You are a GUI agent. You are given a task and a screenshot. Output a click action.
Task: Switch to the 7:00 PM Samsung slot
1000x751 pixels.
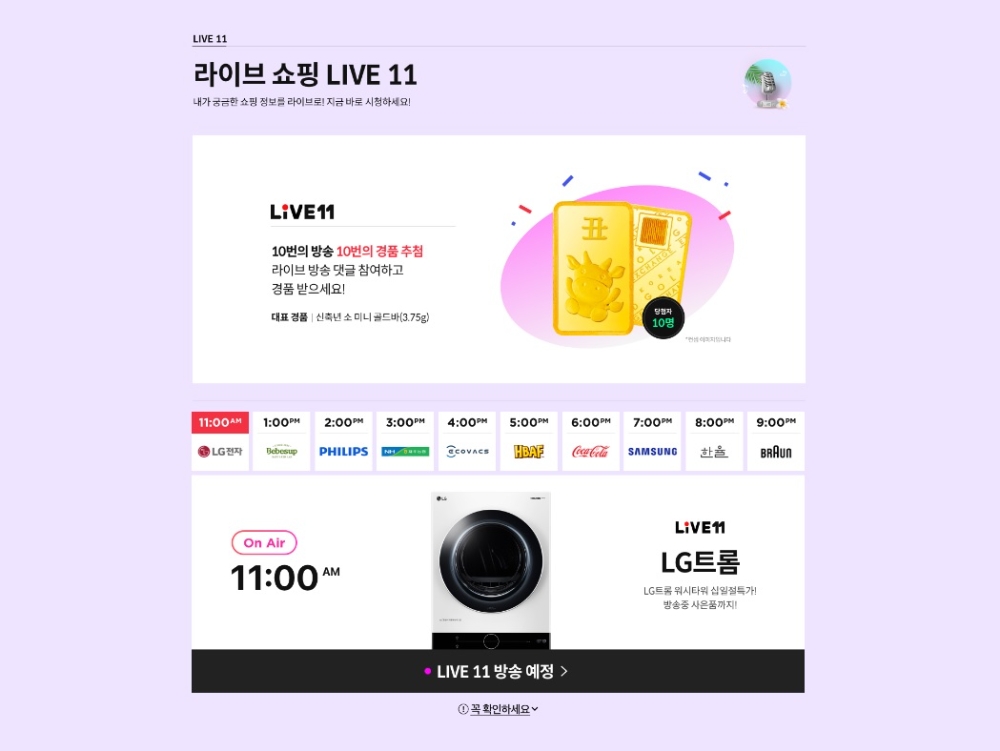[652, 441]
